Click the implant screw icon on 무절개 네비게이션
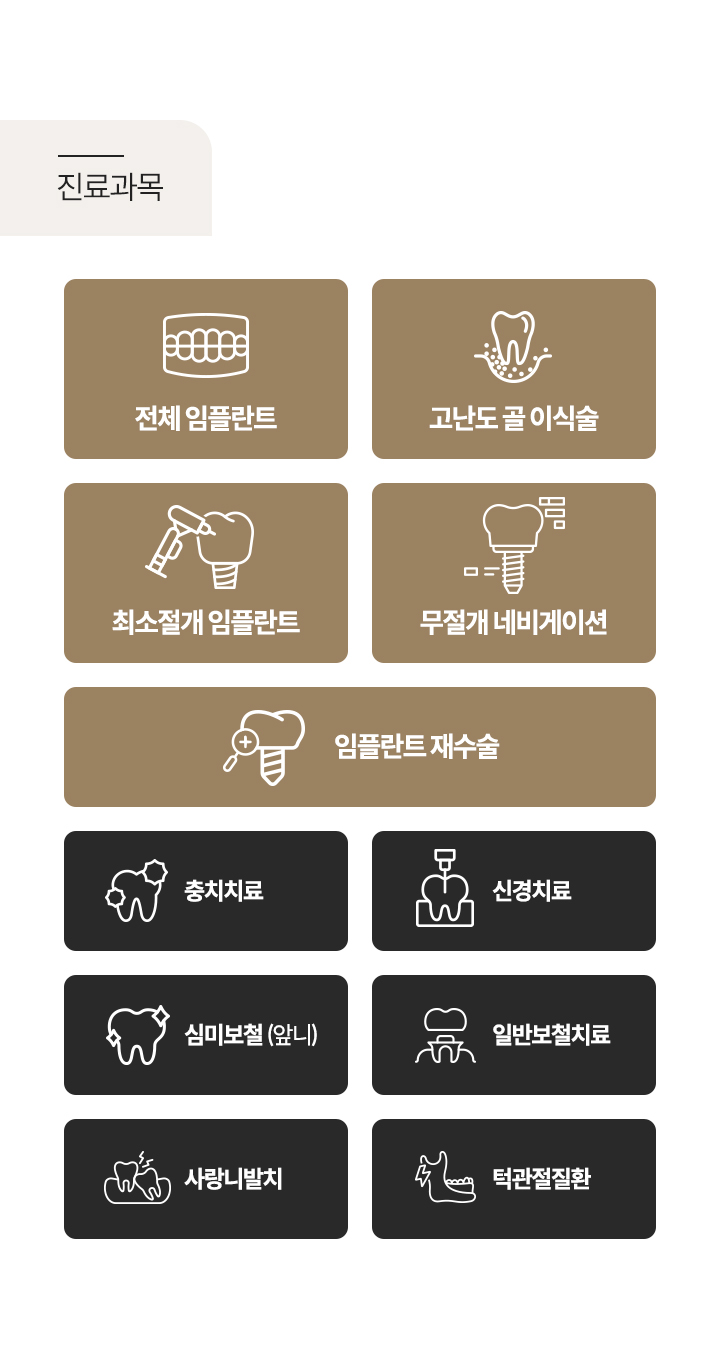The image size is (720, 1359). pyautogui.click(x=513, y=547)
